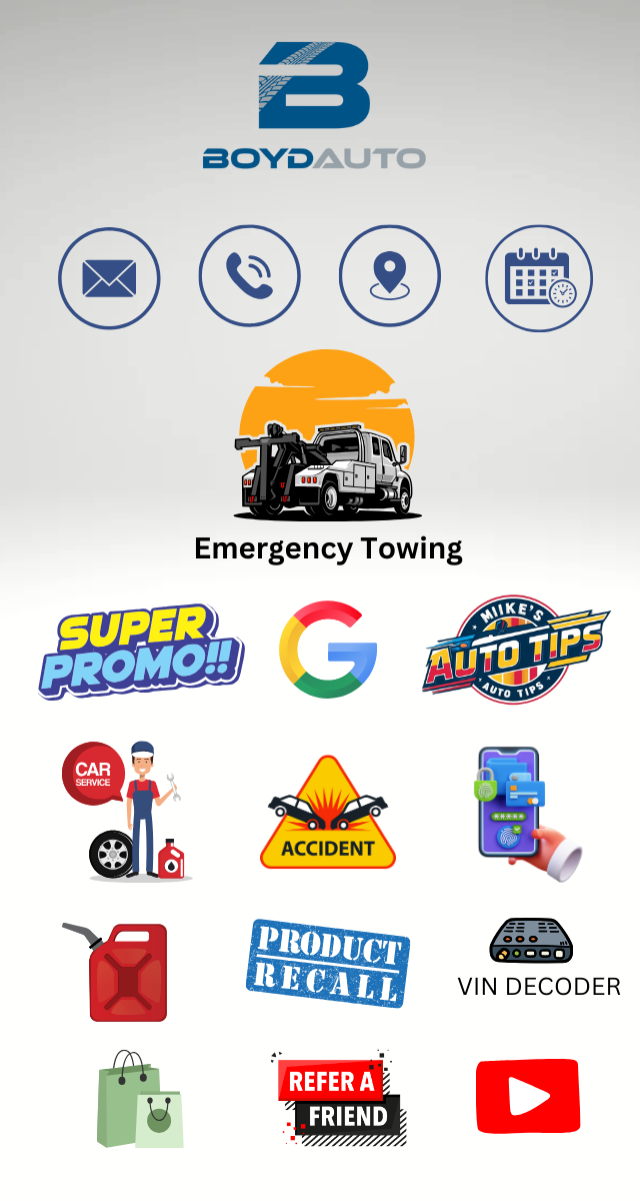Open the email envelope icon
This screenshot has height=1201, width=640.
109,277
